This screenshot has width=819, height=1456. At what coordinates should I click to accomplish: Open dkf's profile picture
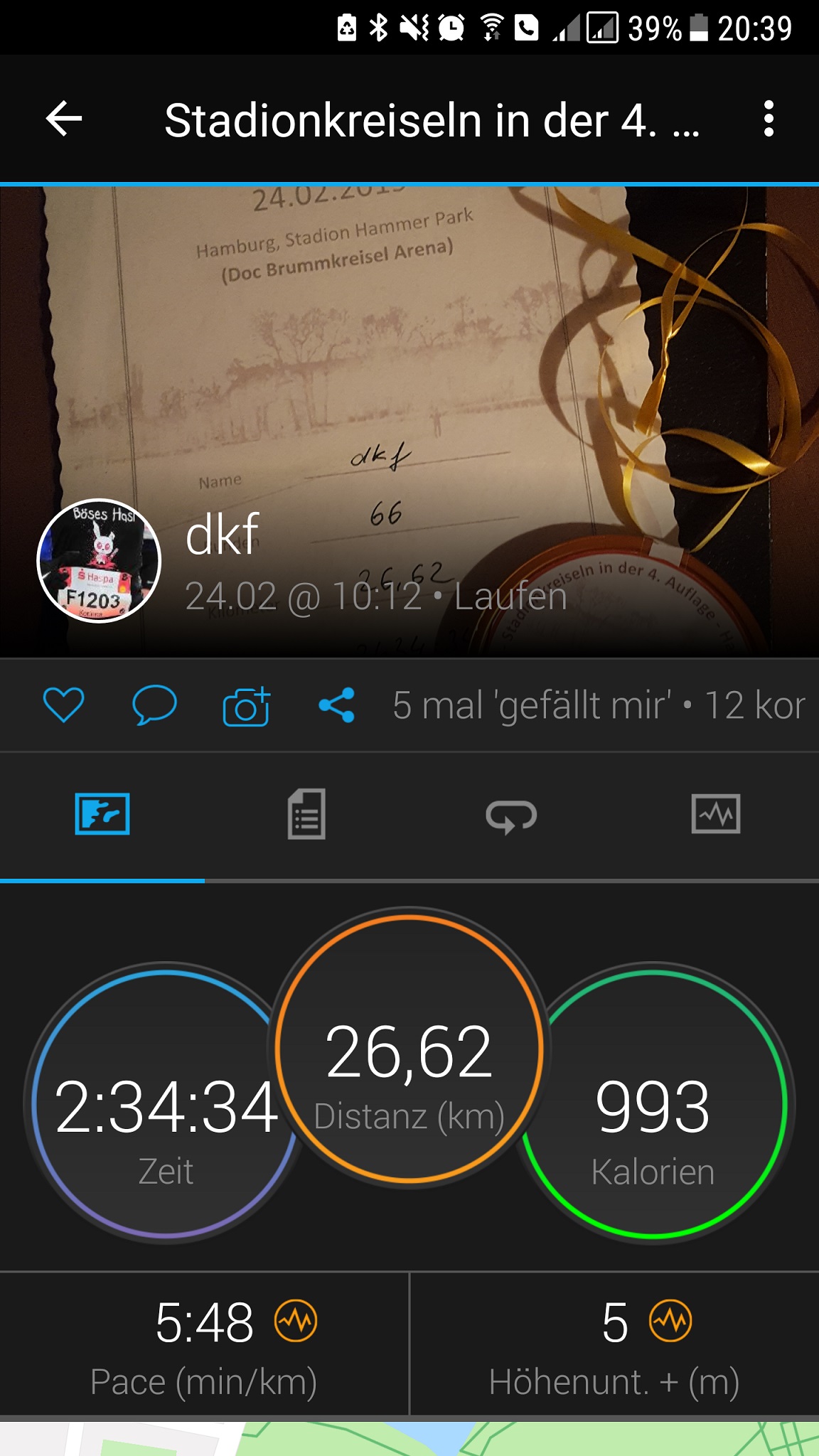99,561
